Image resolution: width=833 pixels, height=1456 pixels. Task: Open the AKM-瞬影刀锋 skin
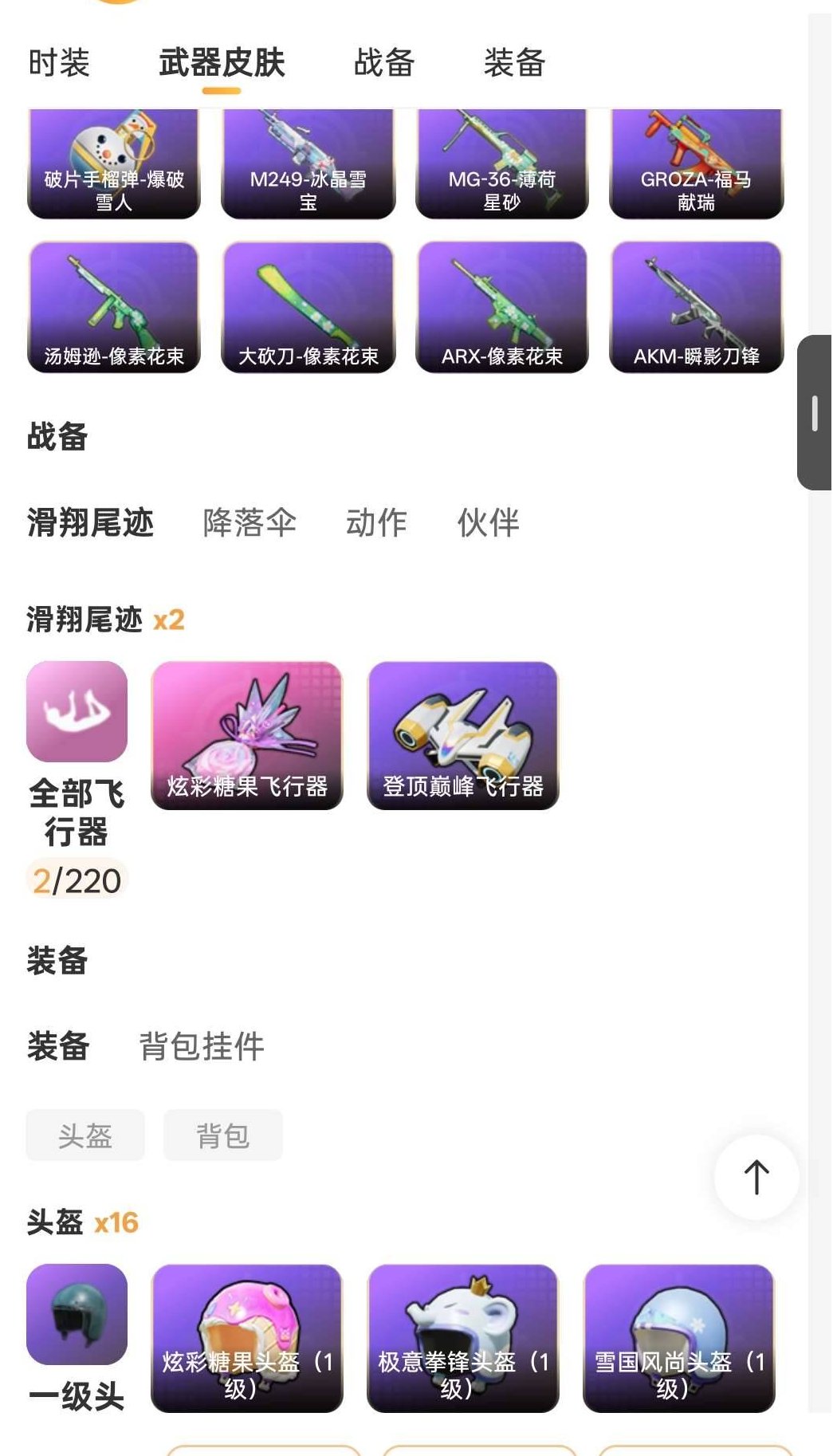point(697,307)
